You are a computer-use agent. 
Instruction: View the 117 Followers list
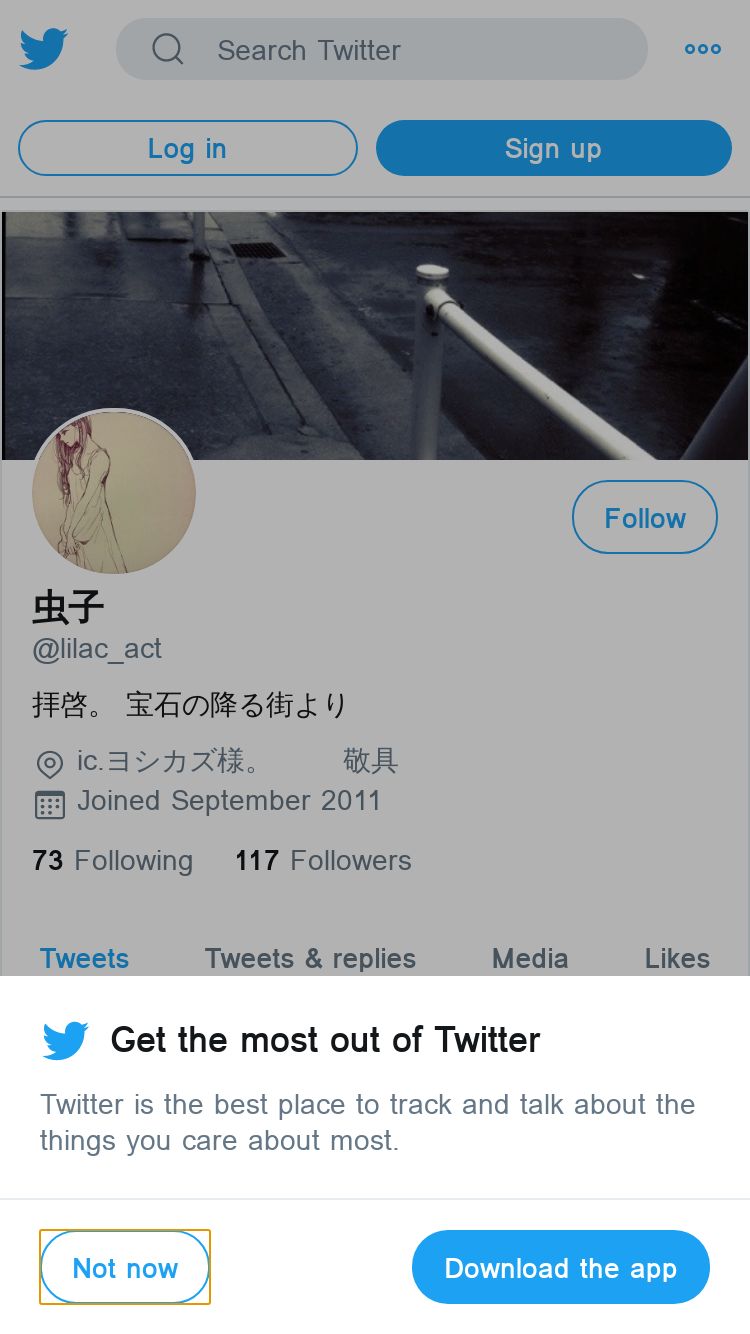click(323, 860)
